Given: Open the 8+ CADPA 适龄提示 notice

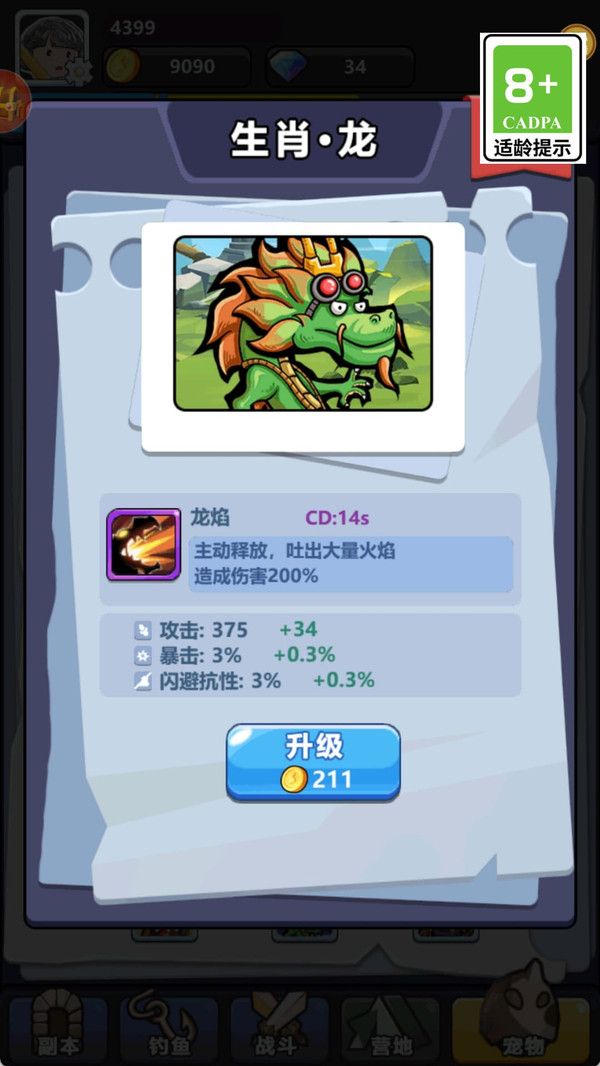Looking at the screenshot, I should (532, 97).
